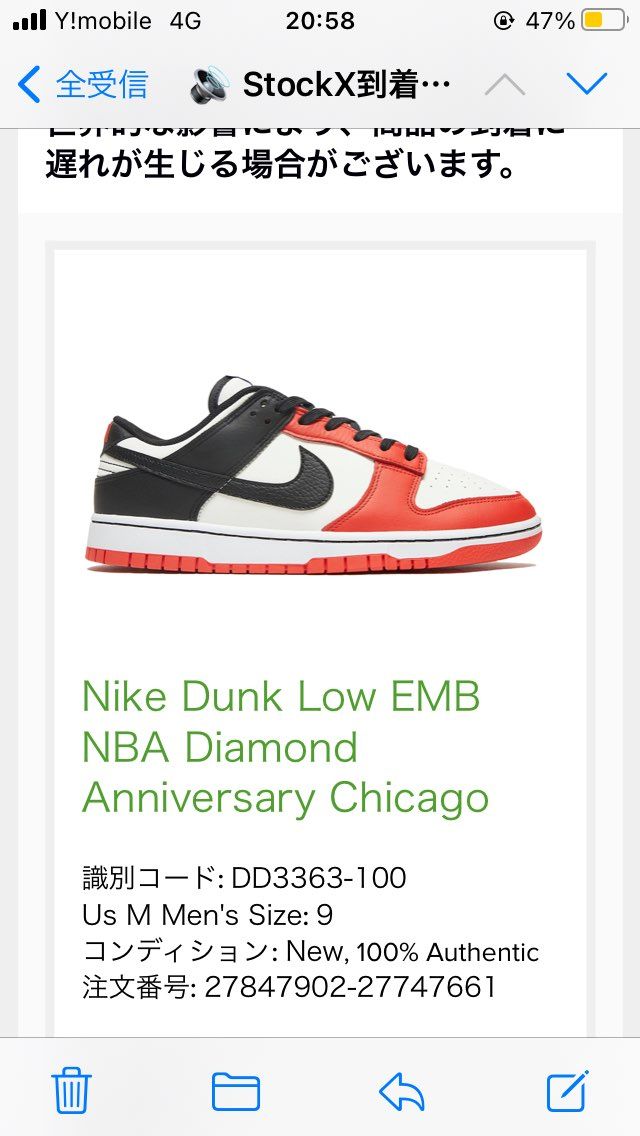Delete this email with trash icon

pyautogui.click(x=71, y=1090)
